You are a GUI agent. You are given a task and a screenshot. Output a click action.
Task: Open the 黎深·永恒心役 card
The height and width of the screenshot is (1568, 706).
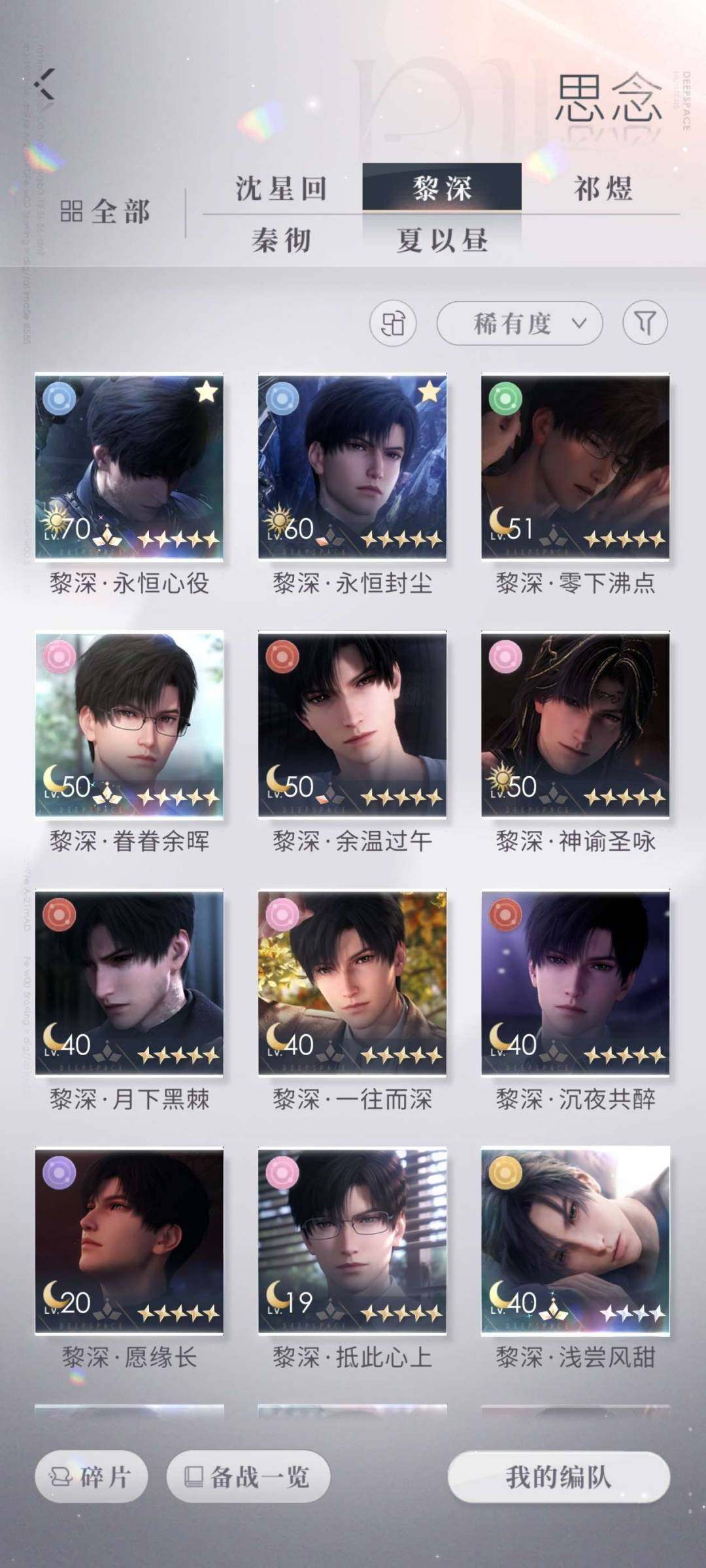tap(129, 467)
